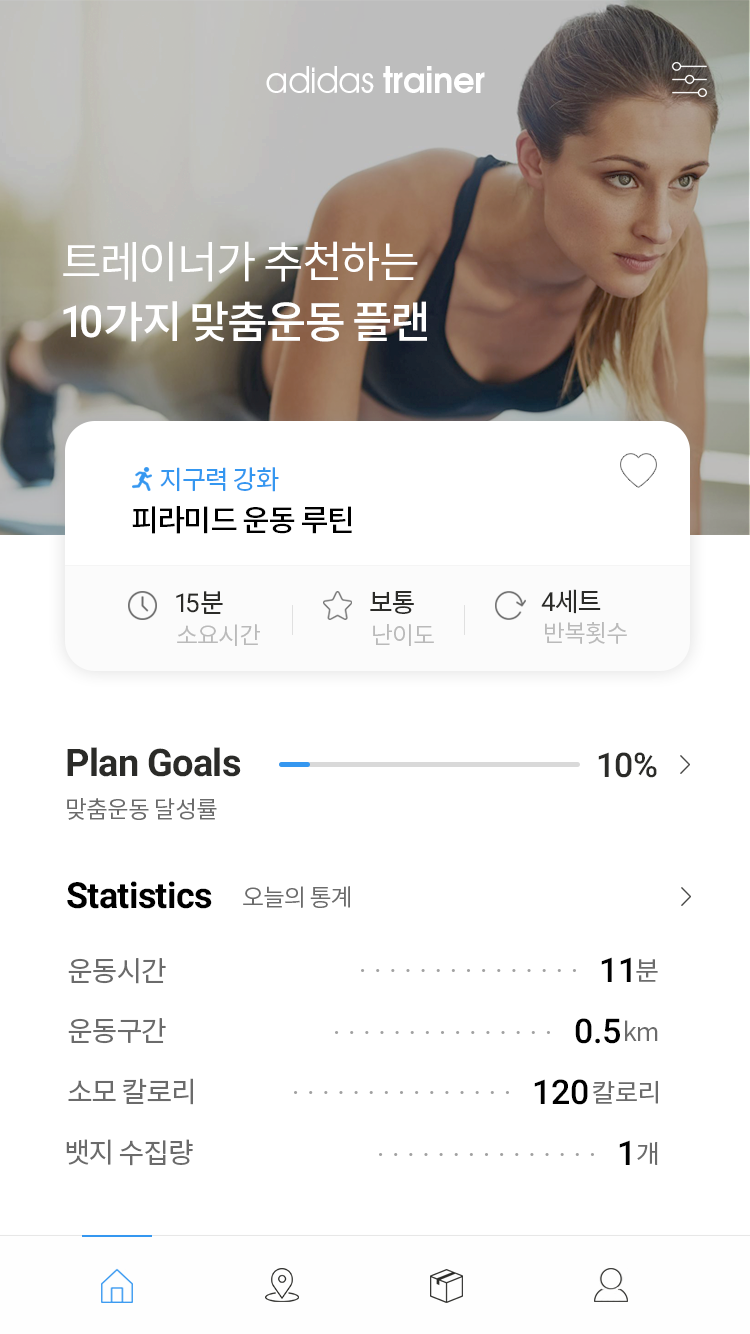
Task: Expand Plan Goals details chevron
Action: [685, 765]
